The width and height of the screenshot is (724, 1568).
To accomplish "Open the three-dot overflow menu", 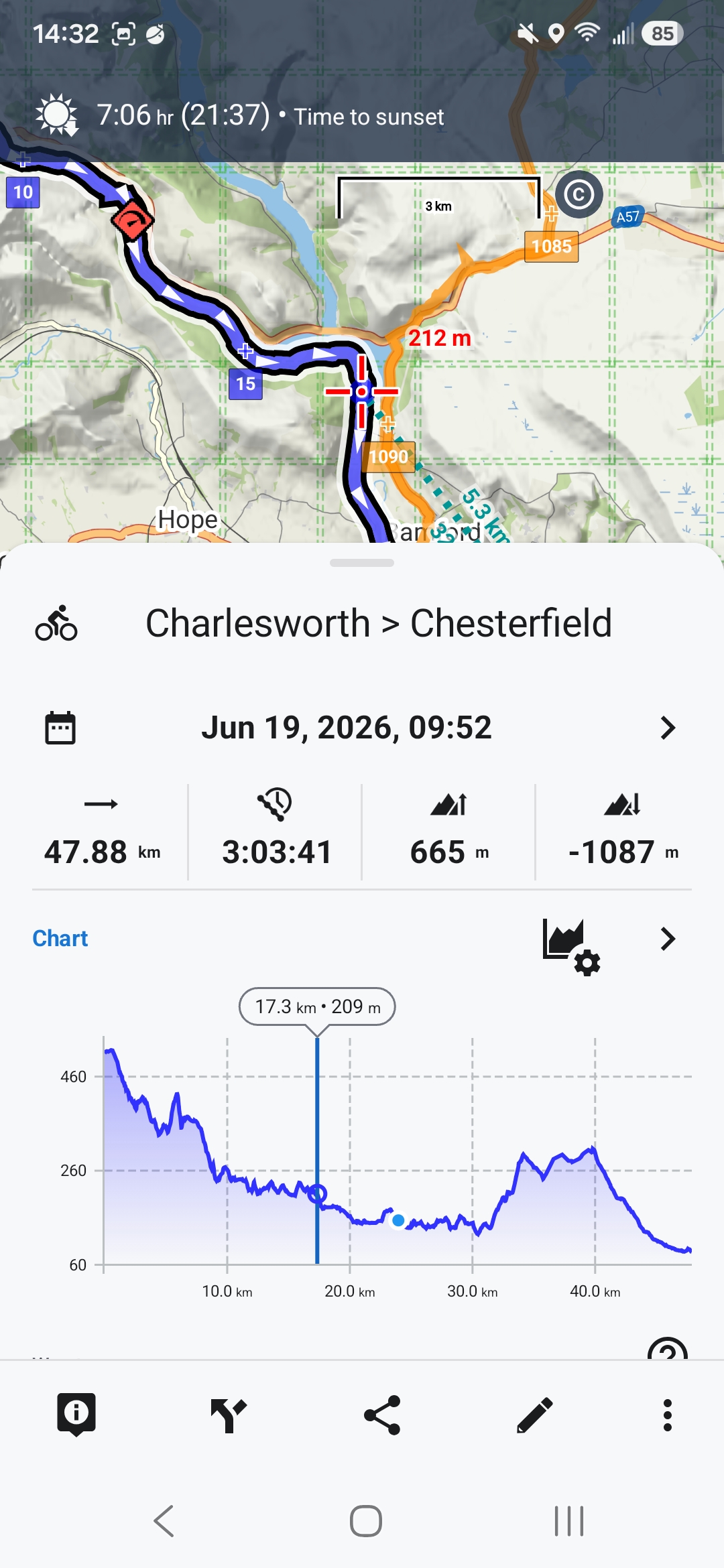I will point(667,1415).
